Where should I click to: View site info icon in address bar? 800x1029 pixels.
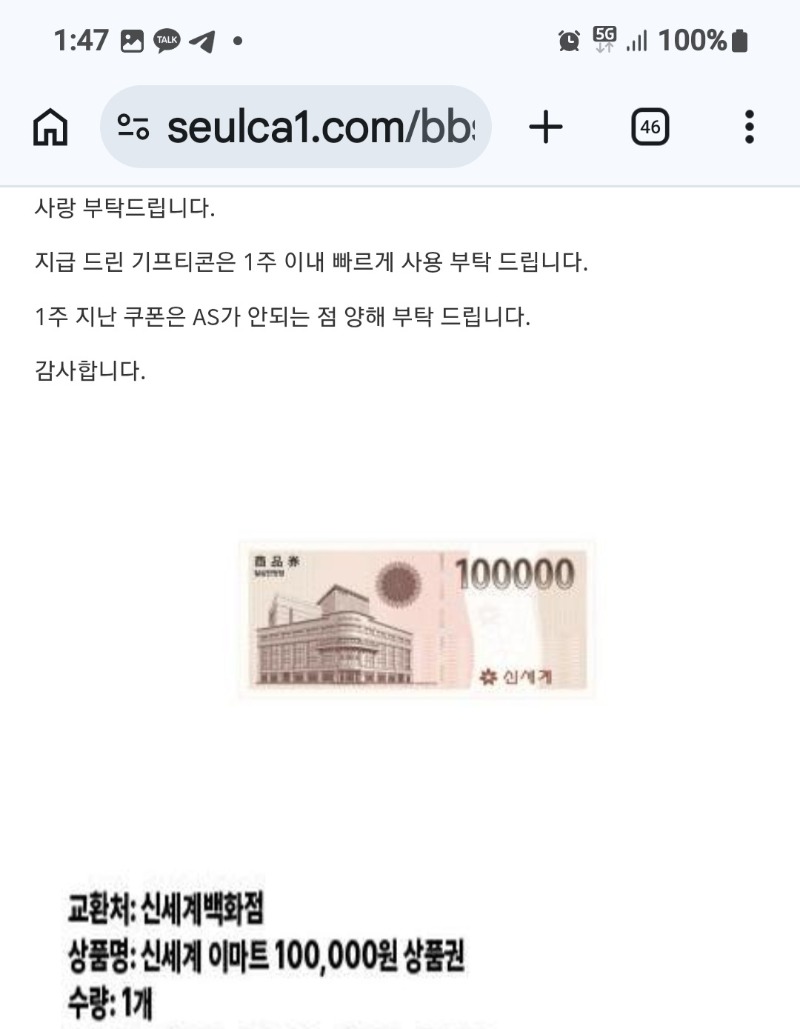134,127
